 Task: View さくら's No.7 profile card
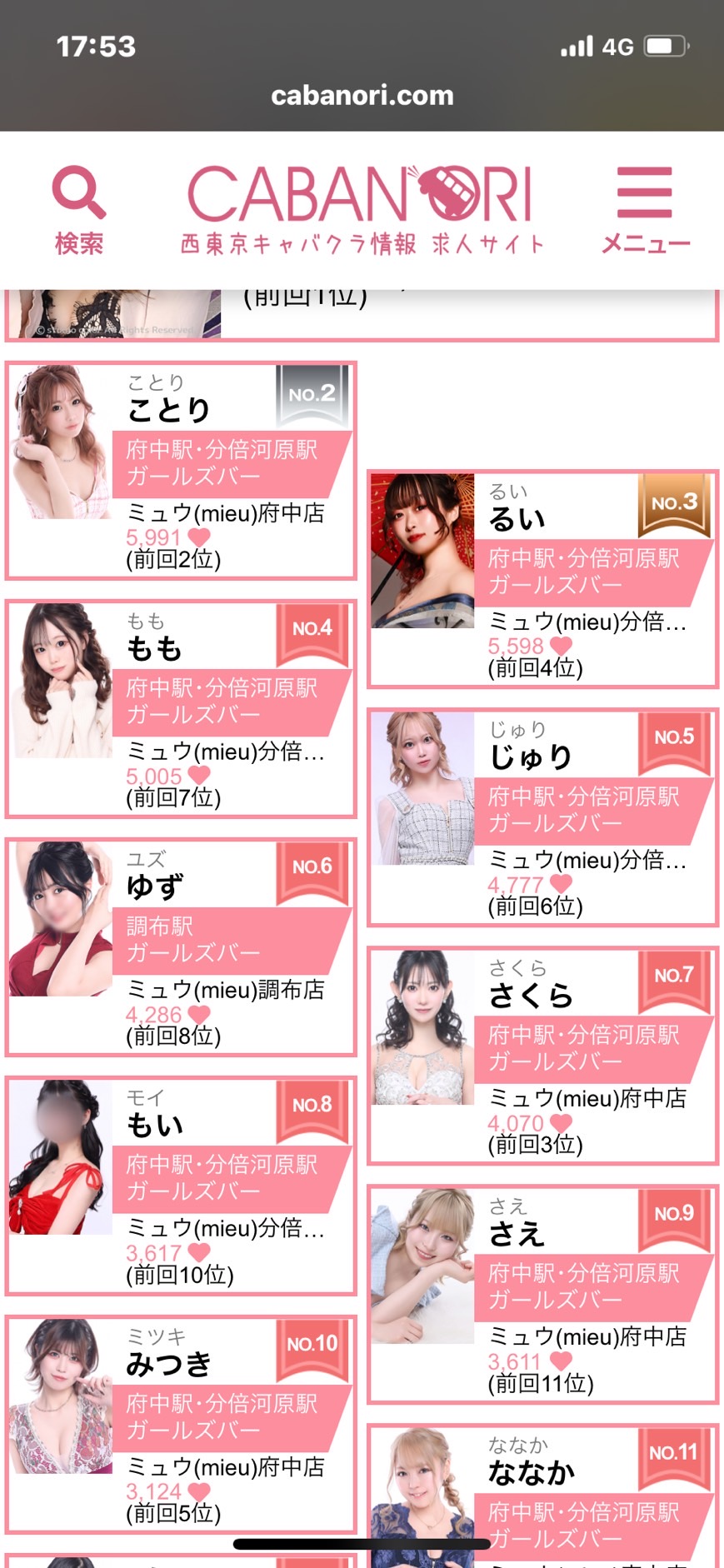click(x=542, y=1056)
